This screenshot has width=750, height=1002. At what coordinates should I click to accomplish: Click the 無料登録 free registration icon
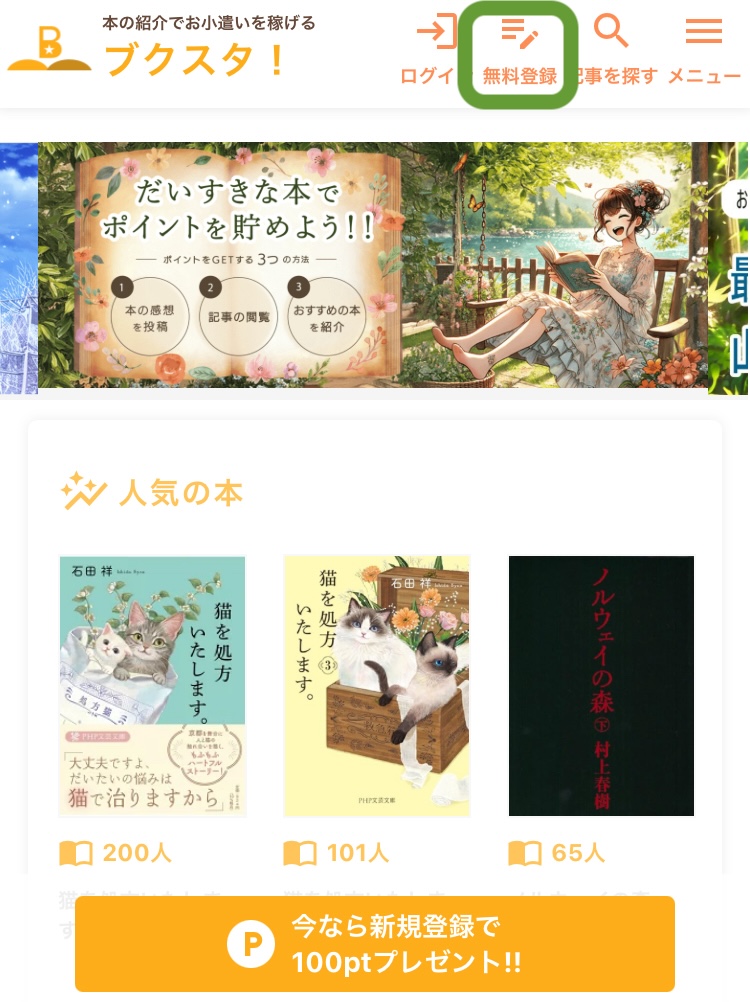pyautogui.click(x=519, y=31)
